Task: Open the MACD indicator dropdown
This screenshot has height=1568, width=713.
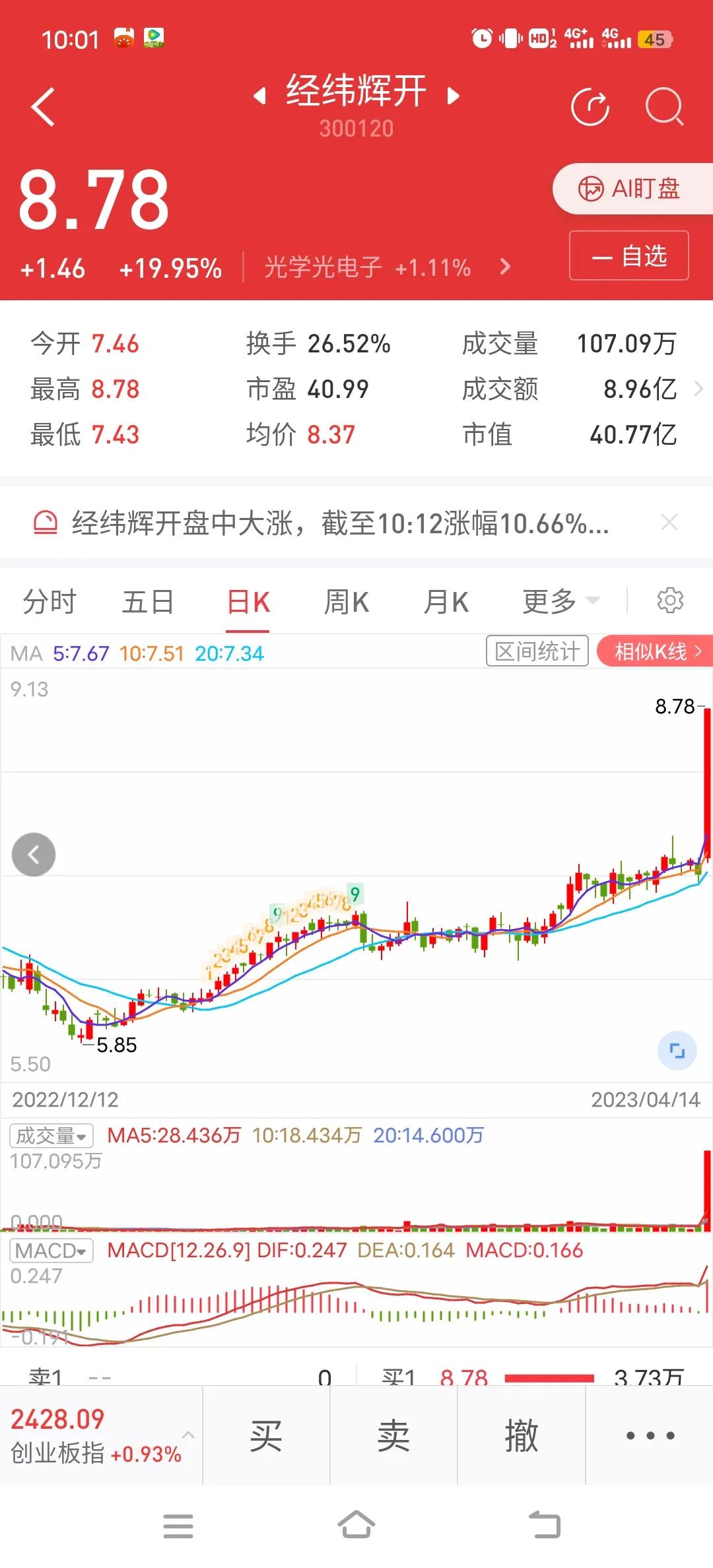Action: [x=51, y=1250]
